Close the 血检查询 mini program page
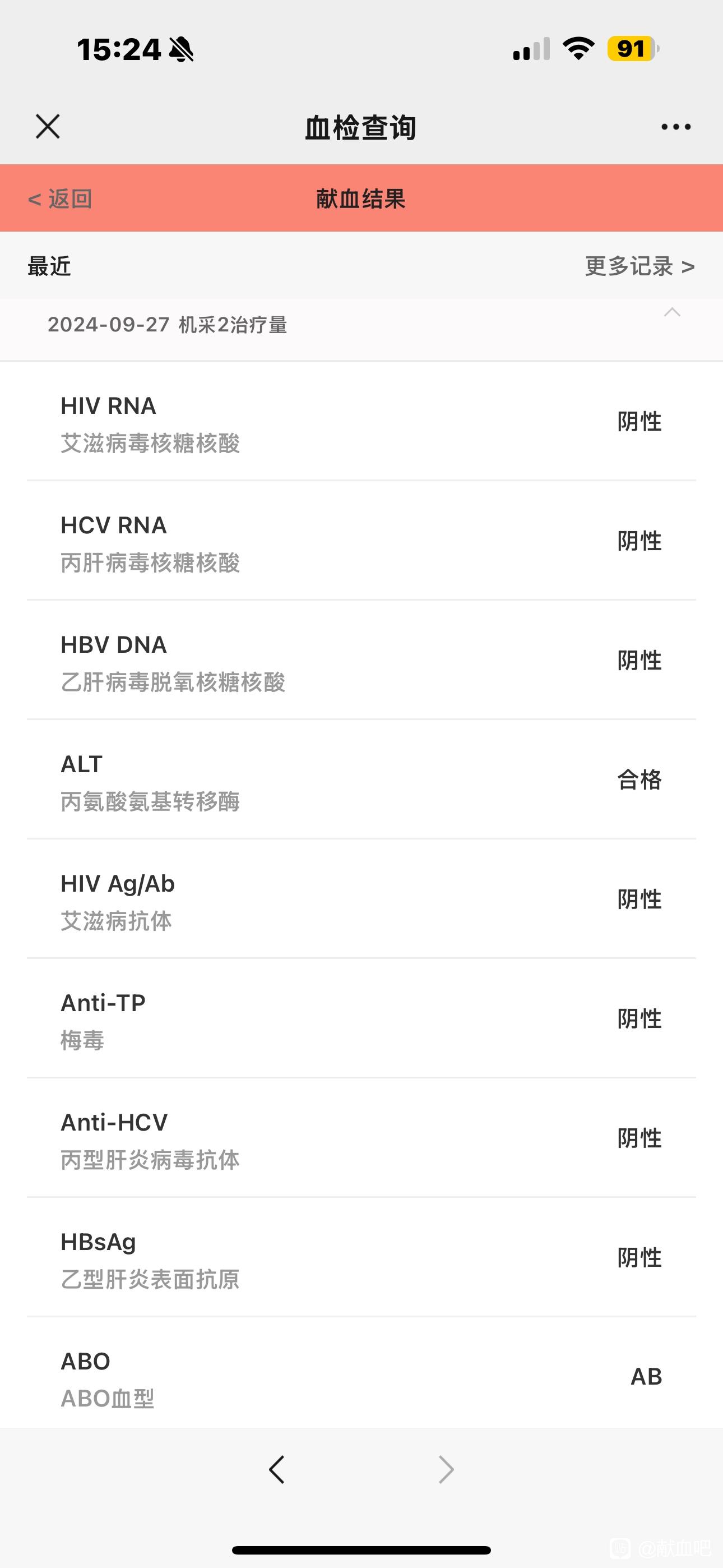 [x=48, y=127]
